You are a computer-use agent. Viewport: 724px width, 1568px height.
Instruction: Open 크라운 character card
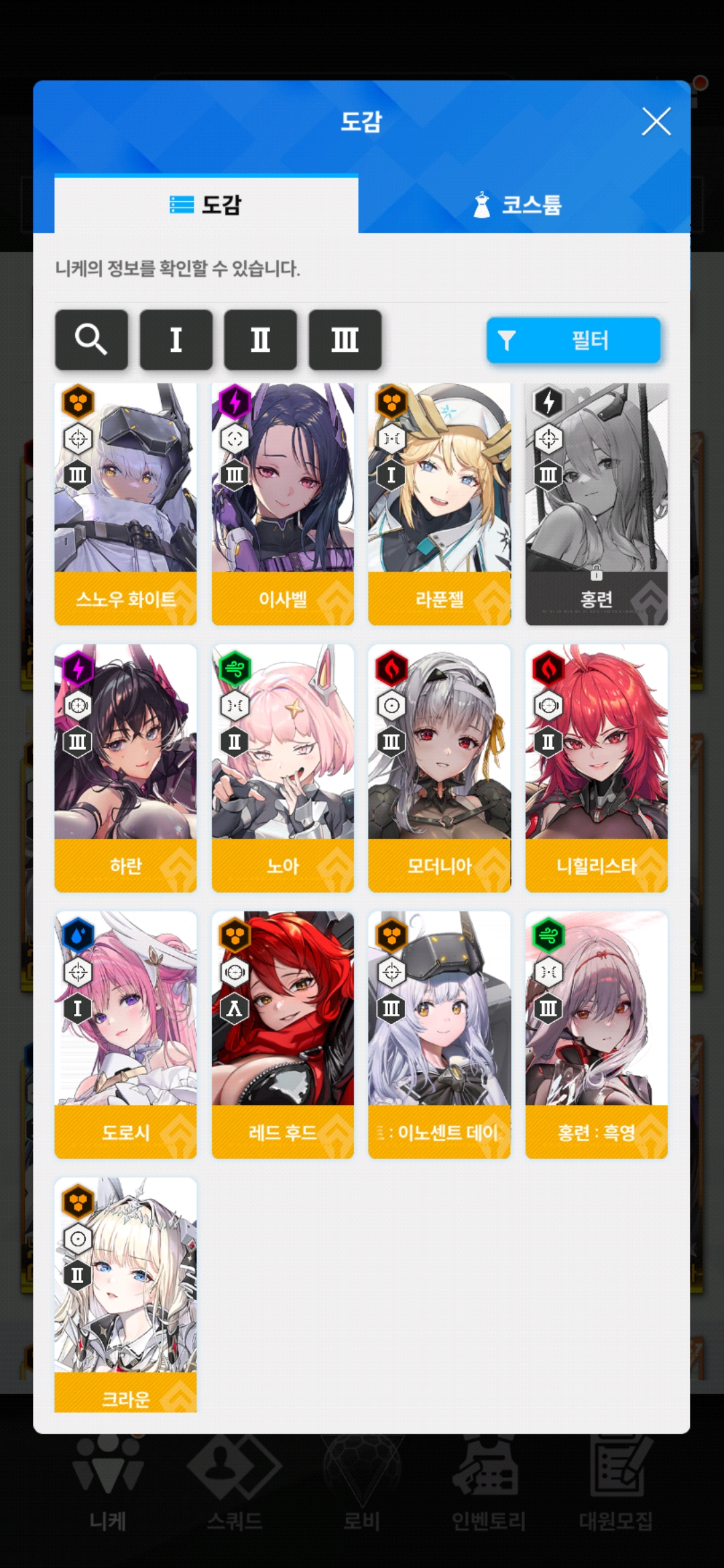pyautogui.click(x=125, y=1295)
